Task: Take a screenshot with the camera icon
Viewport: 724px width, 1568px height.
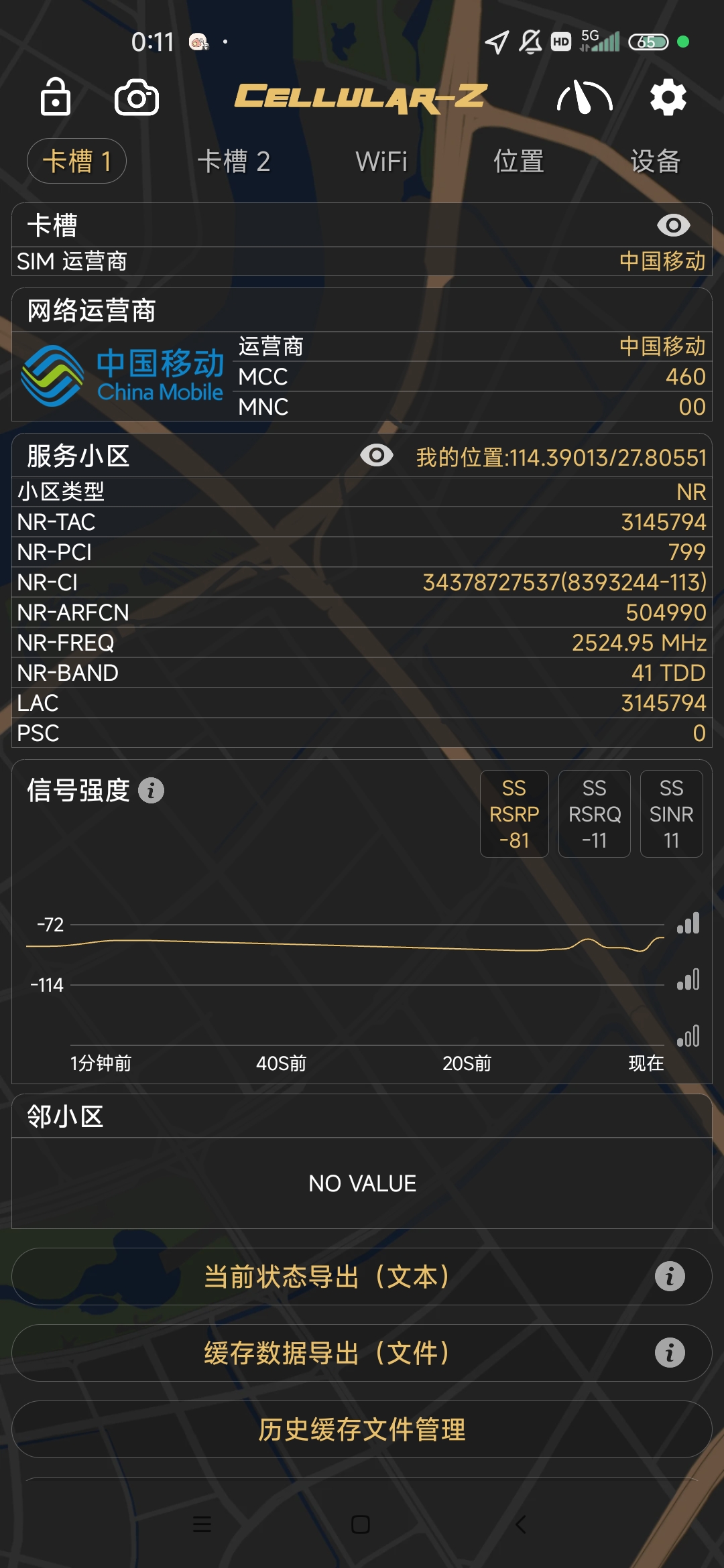Action: [x=137, y=98]
